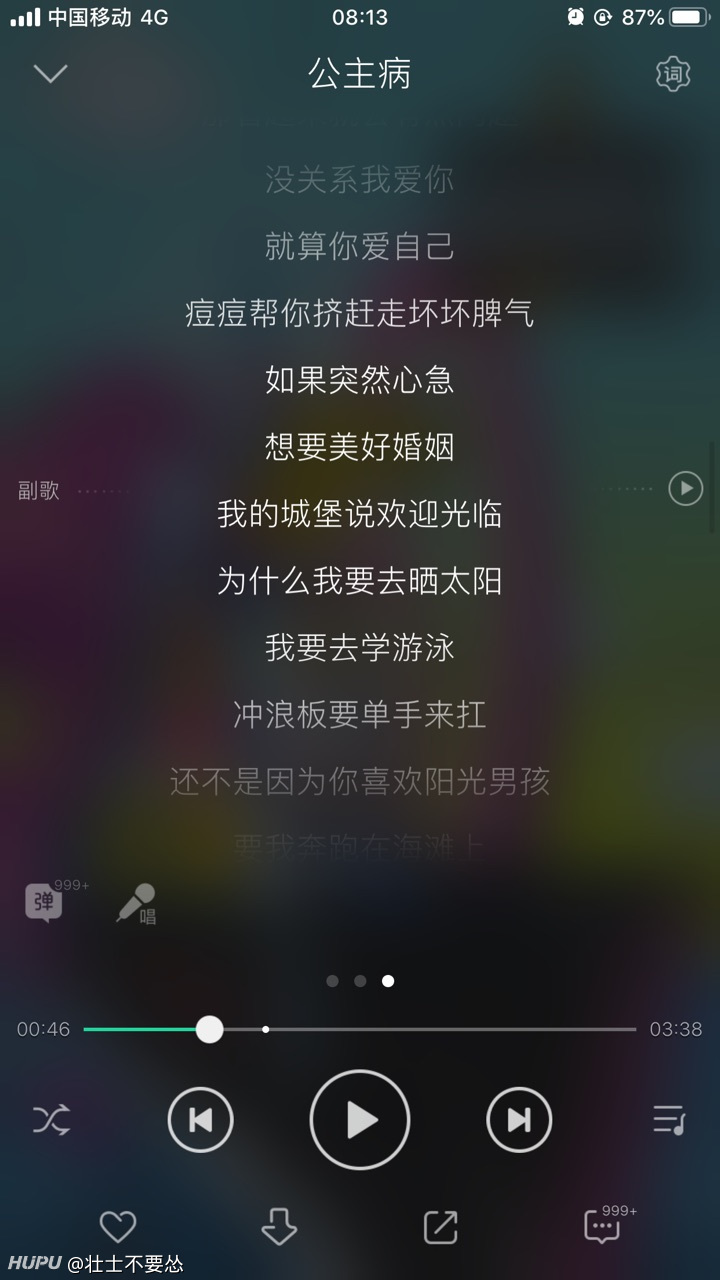Play the song 公主病
This screenshot has height=1280, width=720.
click(x=360, y=1120)
